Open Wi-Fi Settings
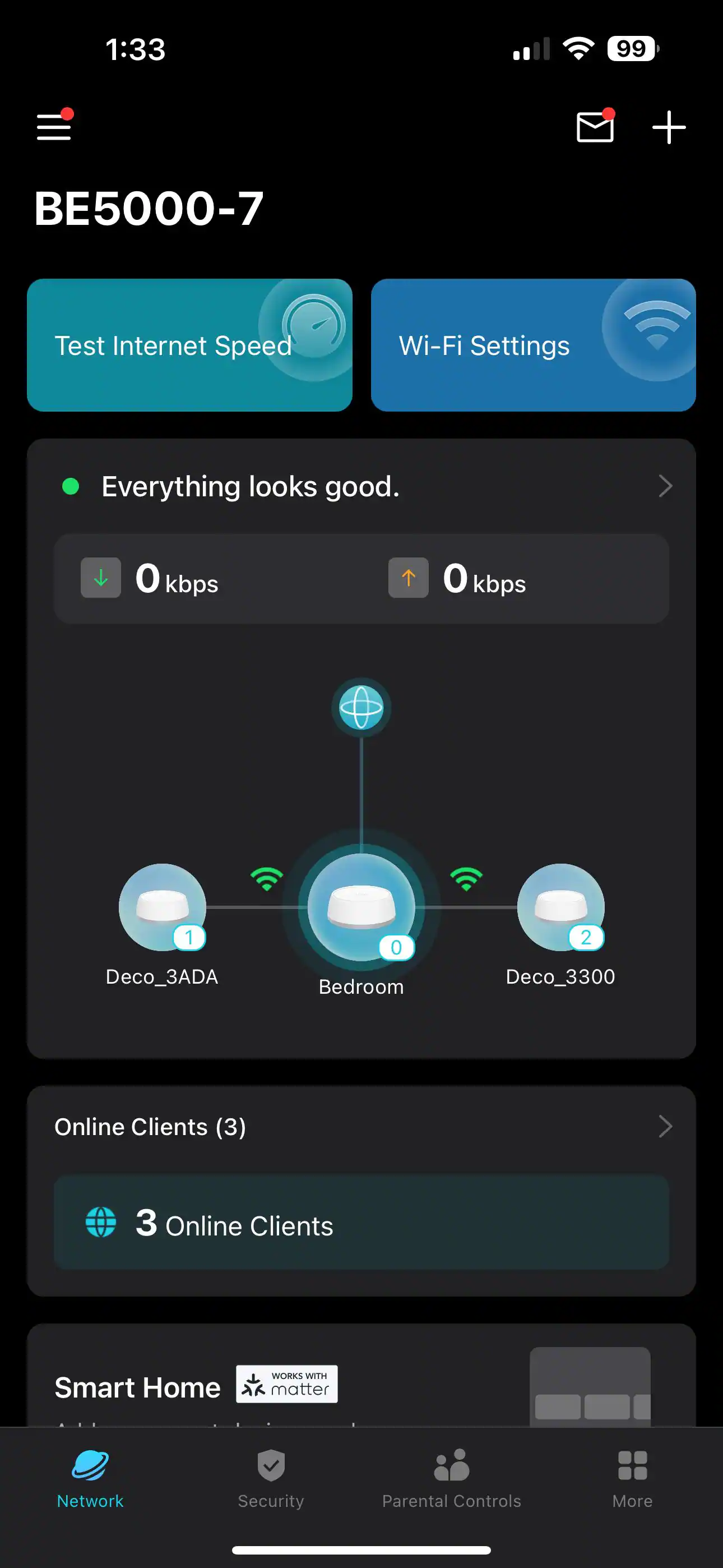 [x=533, y=345]
